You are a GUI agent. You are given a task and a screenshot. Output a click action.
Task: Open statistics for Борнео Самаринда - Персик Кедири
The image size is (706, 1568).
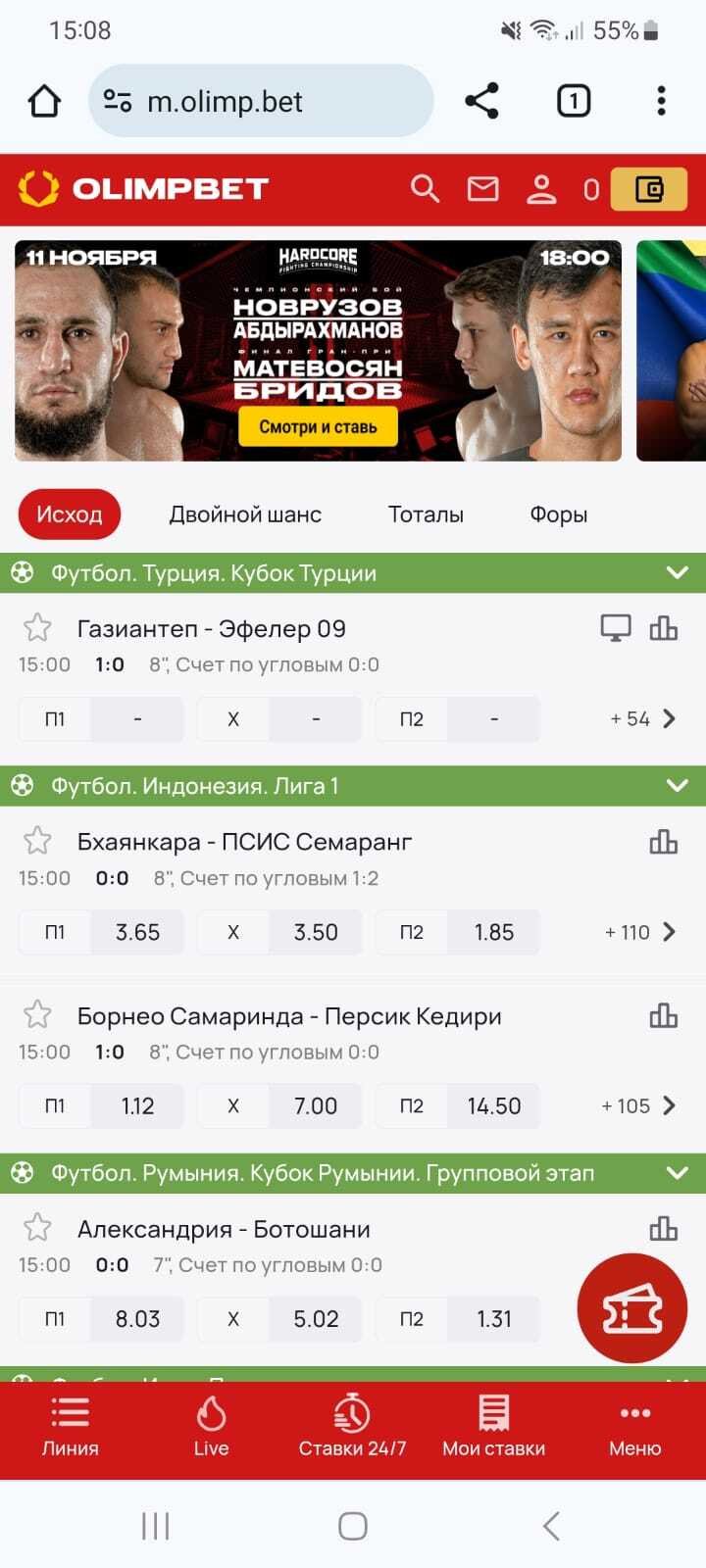tap(664, 1015)
